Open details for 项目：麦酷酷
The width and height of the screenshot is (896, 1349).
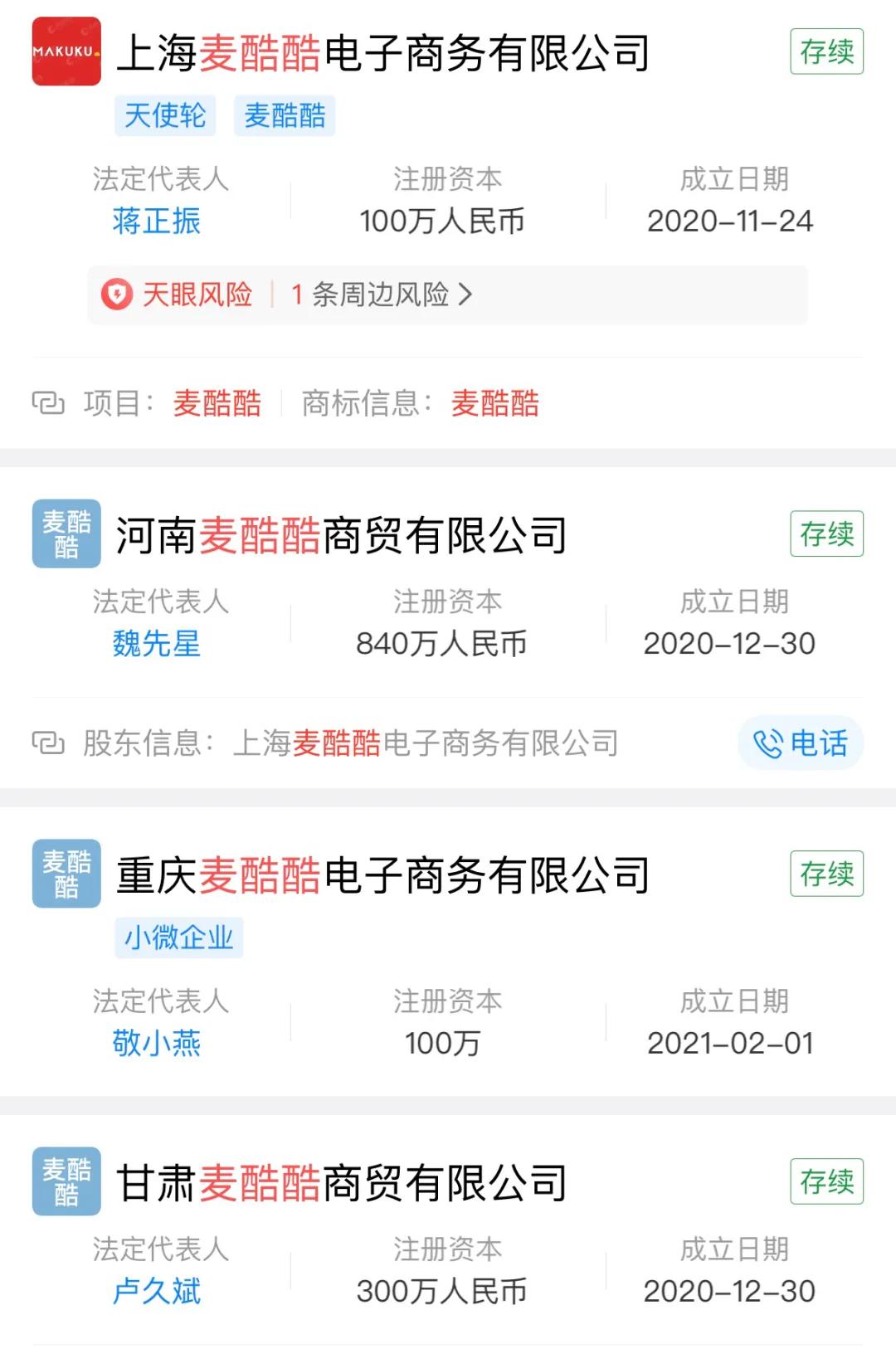(219, 404)
